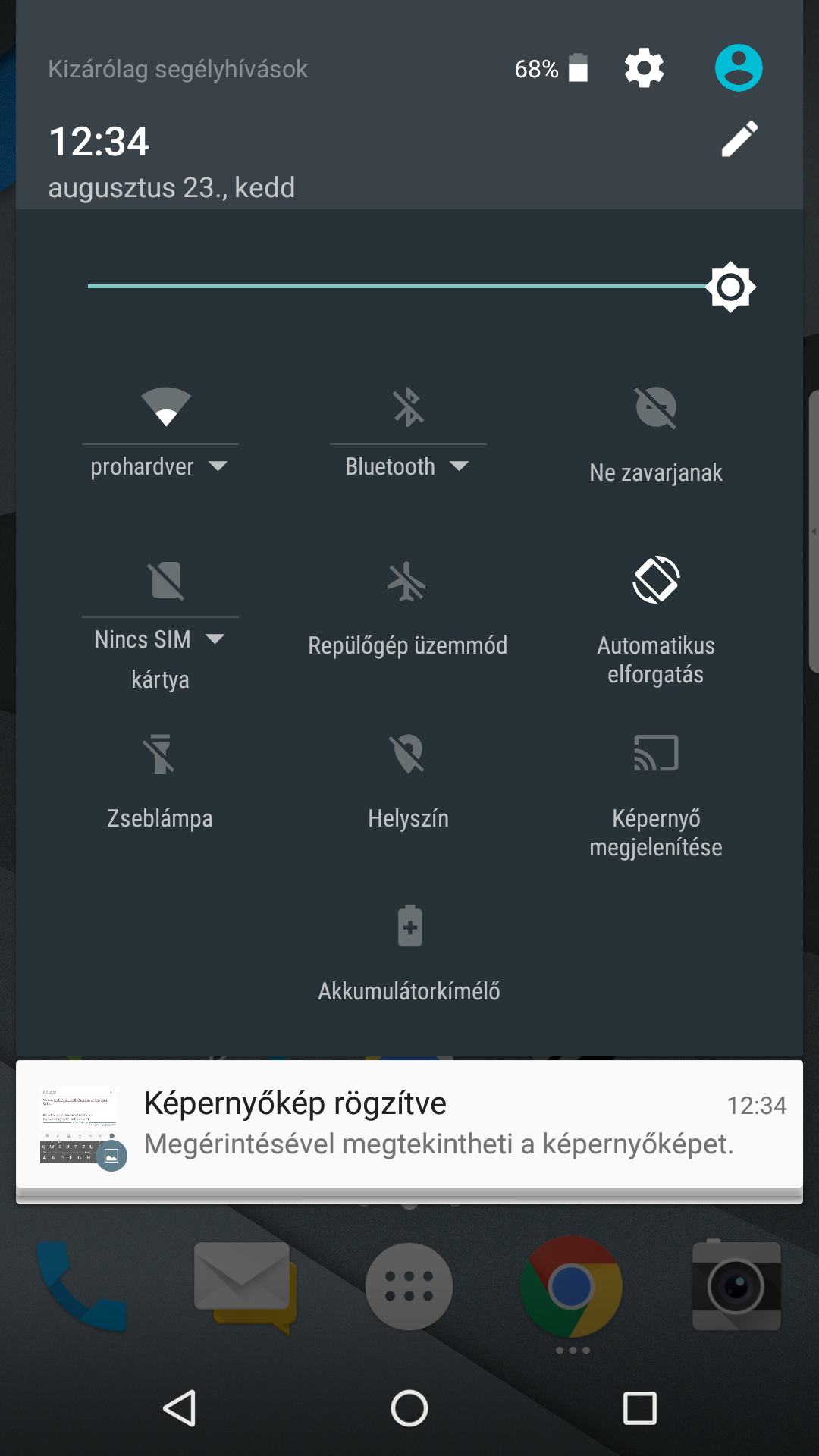The height and width of the screenshot is (1456, 819).
Task: Open settings via the gear icon
Action: tap(644, 68)
